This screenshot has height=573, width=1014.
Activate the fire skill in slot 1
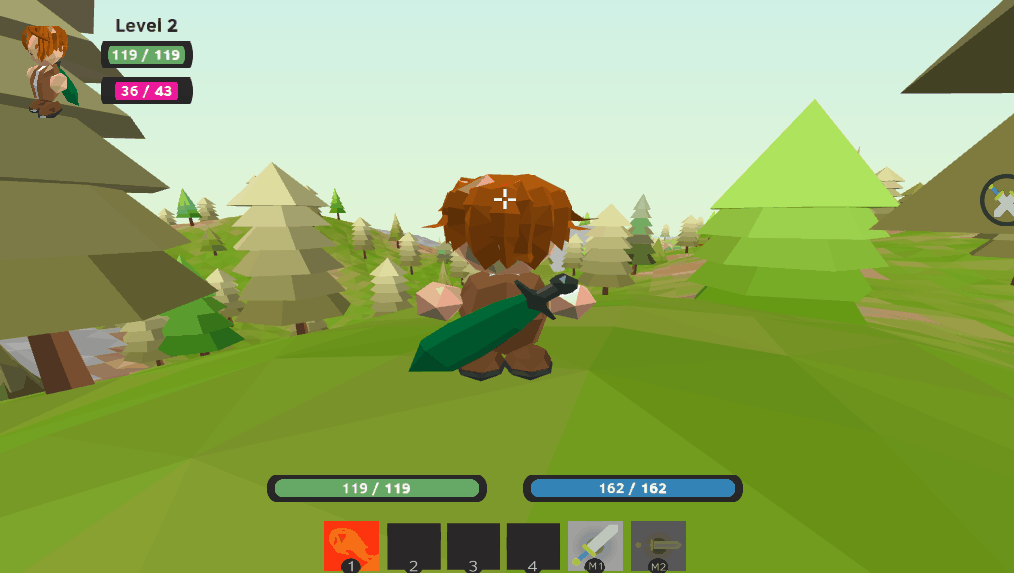[351, 545]
